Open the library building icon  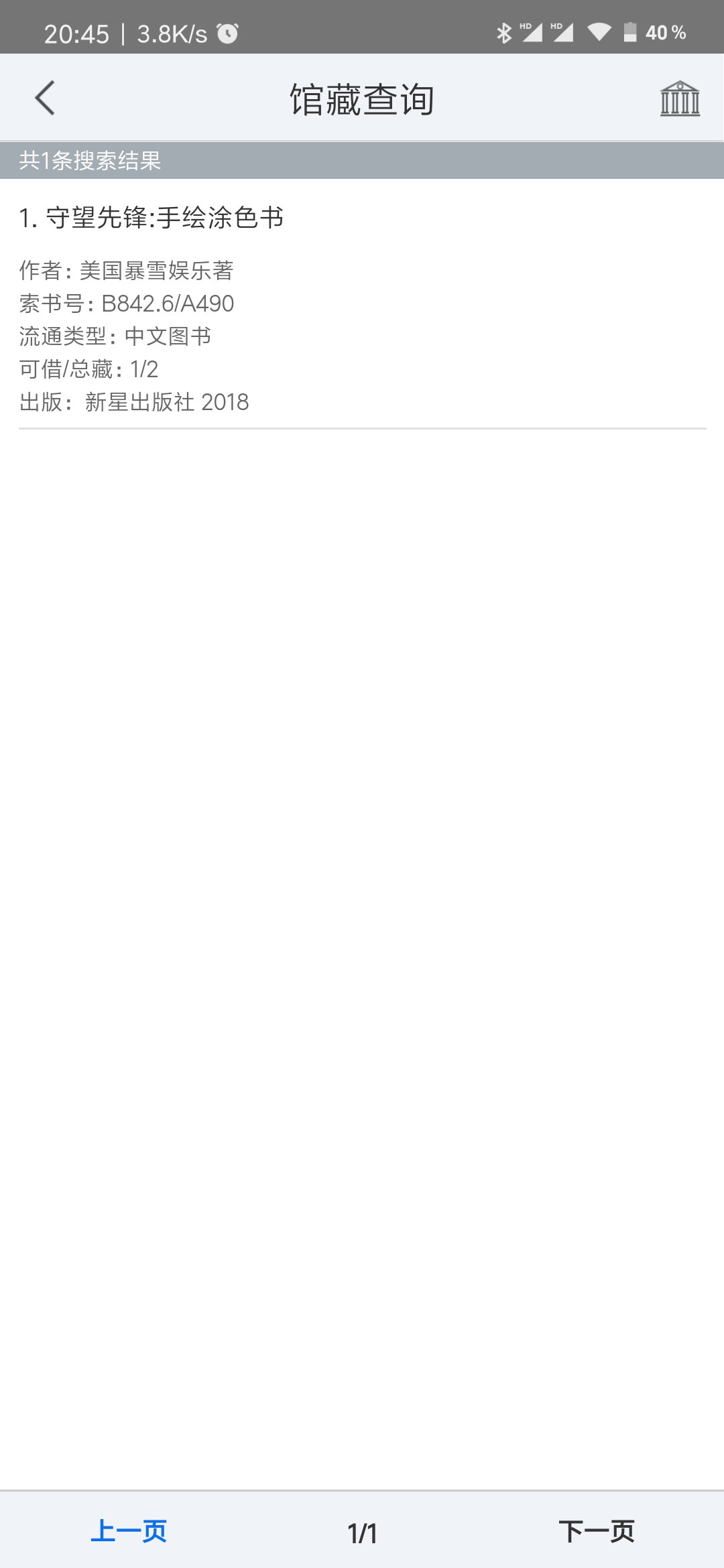pyautogui.click(x=680, y=99)
